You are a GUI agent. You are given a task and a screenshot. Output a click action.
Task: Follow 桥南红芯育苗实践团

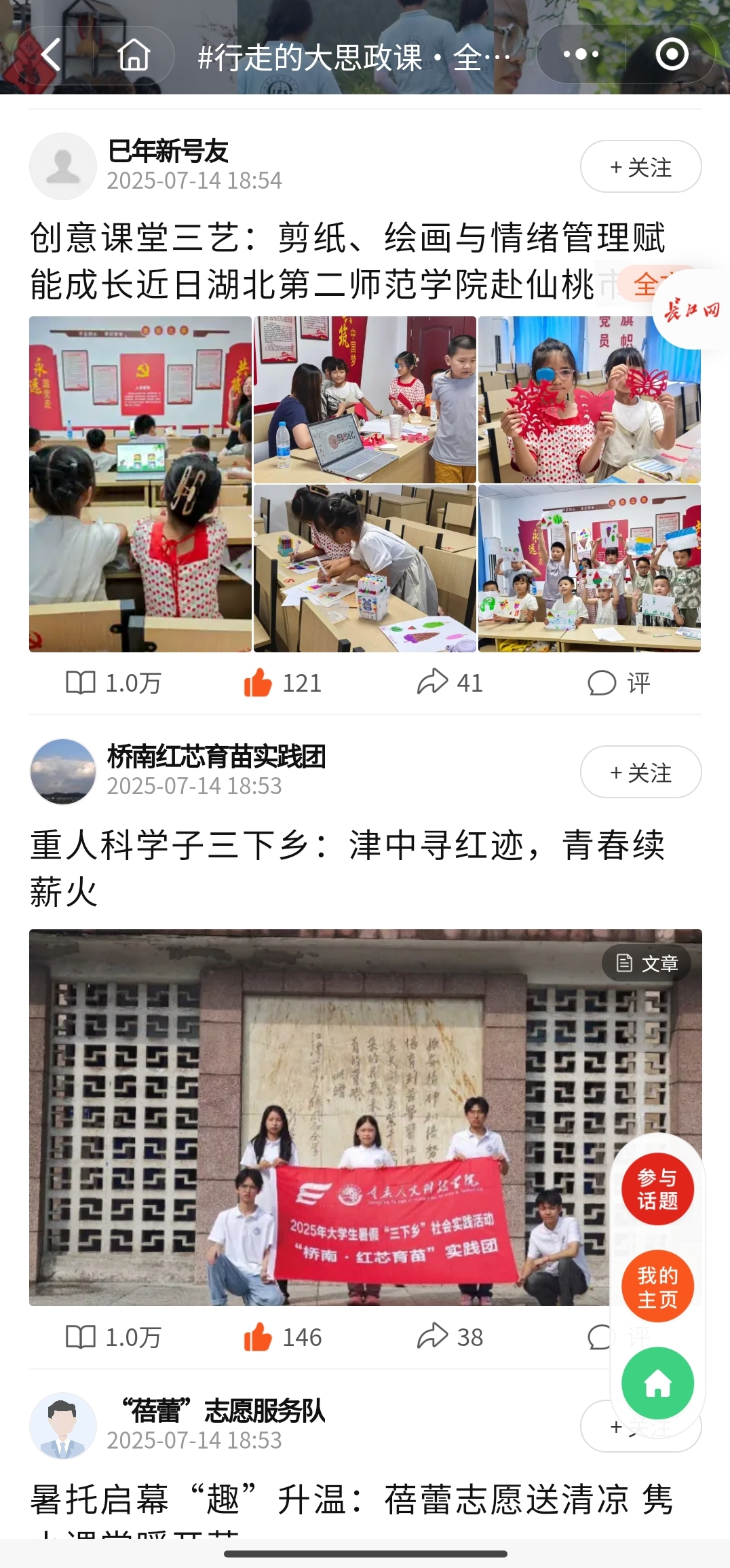tap(640, 772)
